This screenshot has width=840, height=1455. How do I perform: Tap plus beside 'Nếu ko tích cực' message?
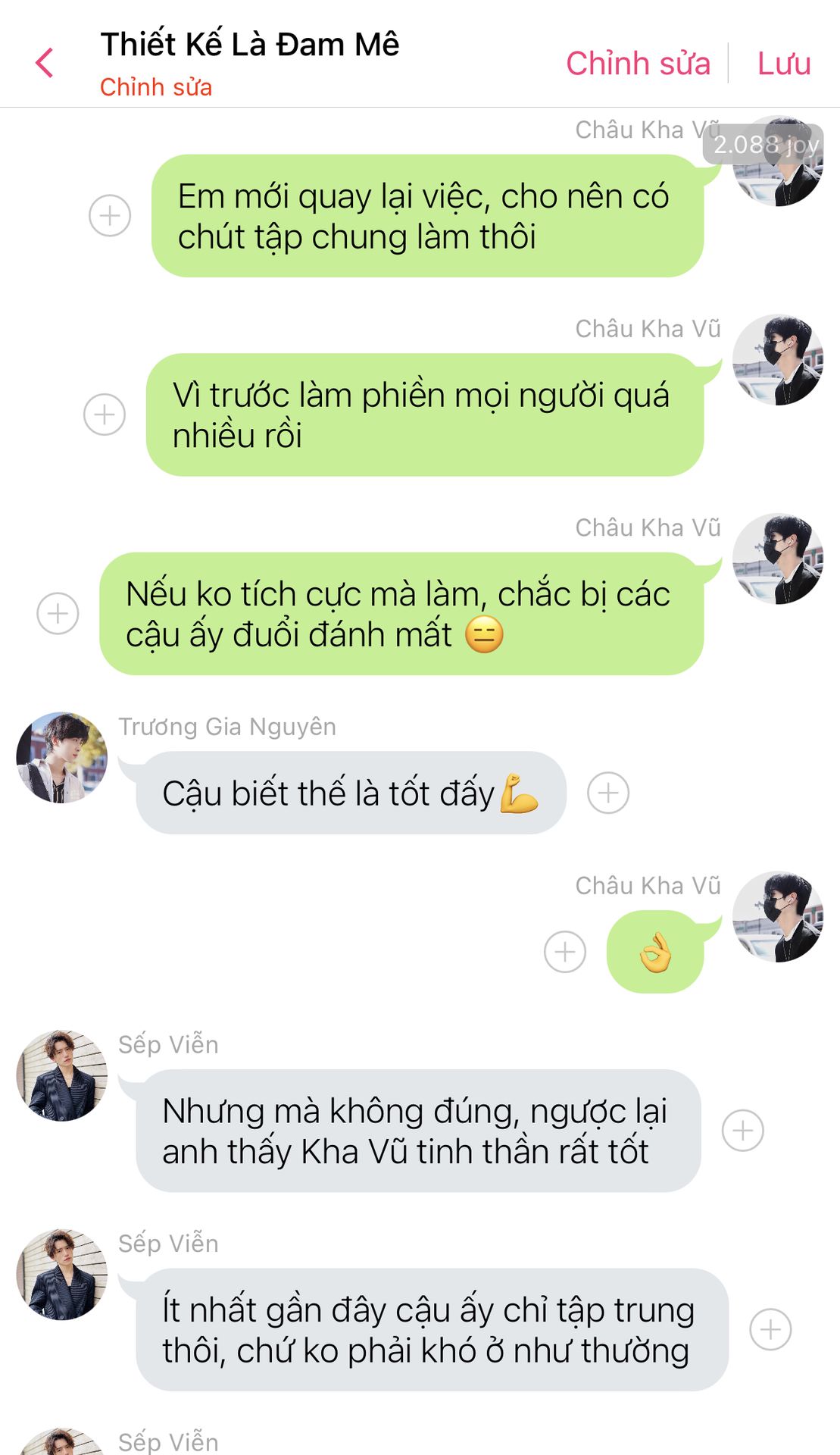58,613
